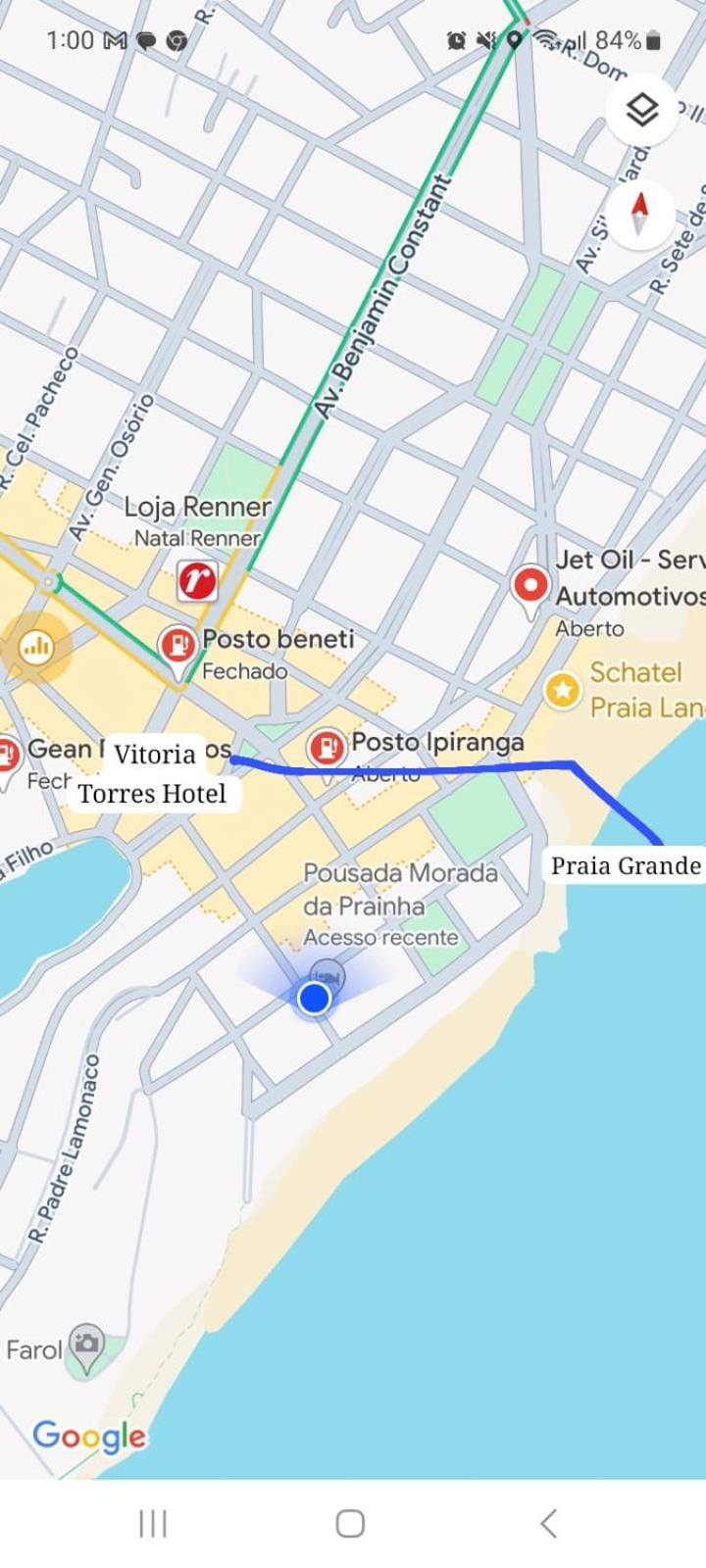Viewport: 706px width, 1568px height.
Task: Open the map layers button
Action: [641, 110]
